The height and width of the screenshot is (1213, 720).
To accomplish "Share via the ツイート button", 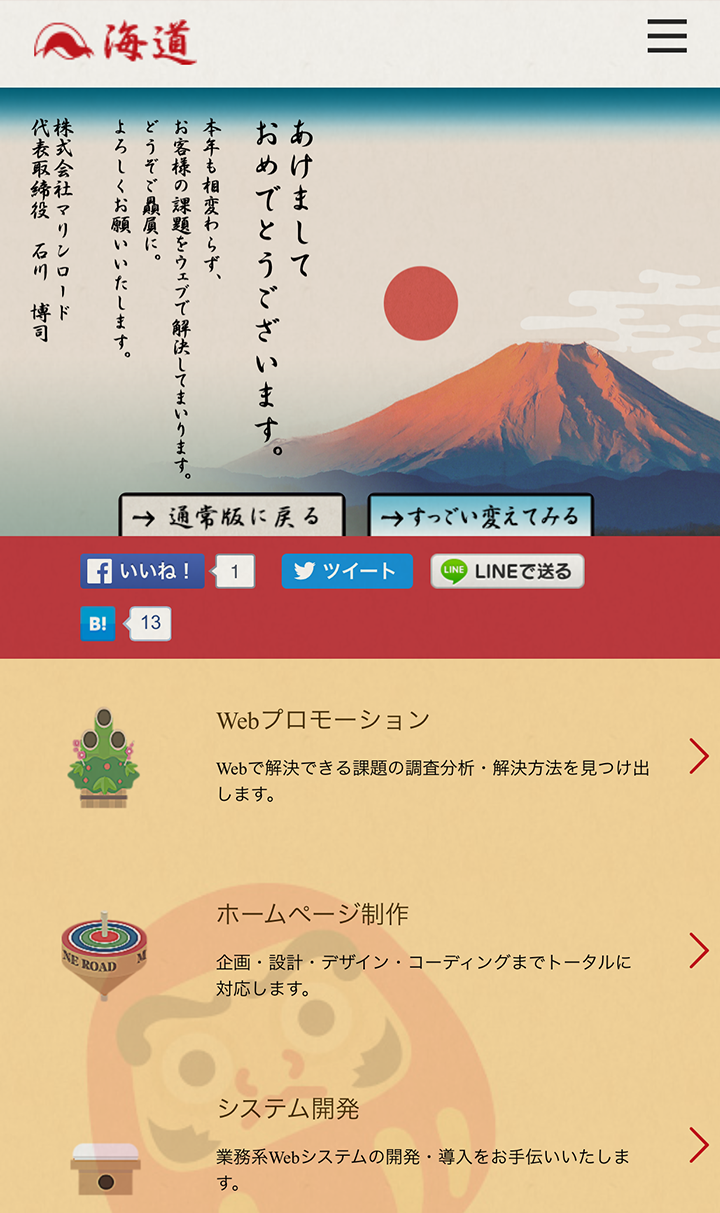I will tap(346, 571).
